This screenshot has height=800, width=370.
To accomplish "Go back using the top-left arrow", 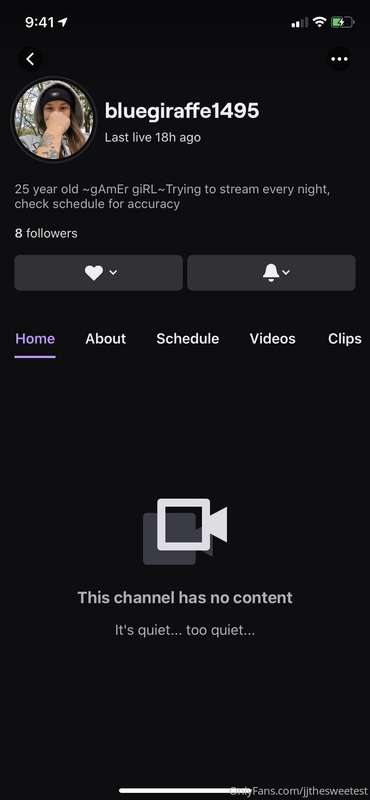I will 31,59.
